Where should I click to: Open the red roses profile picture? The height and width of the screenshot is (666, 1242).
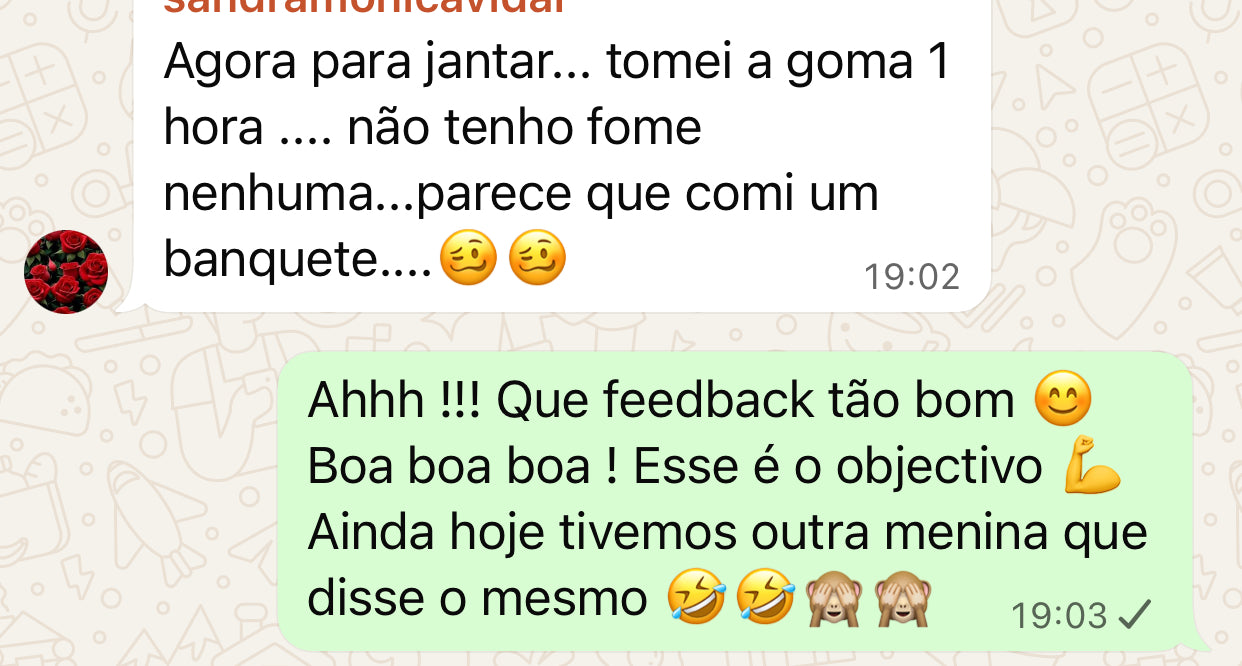pyautogui.click(x=66, y=271)
